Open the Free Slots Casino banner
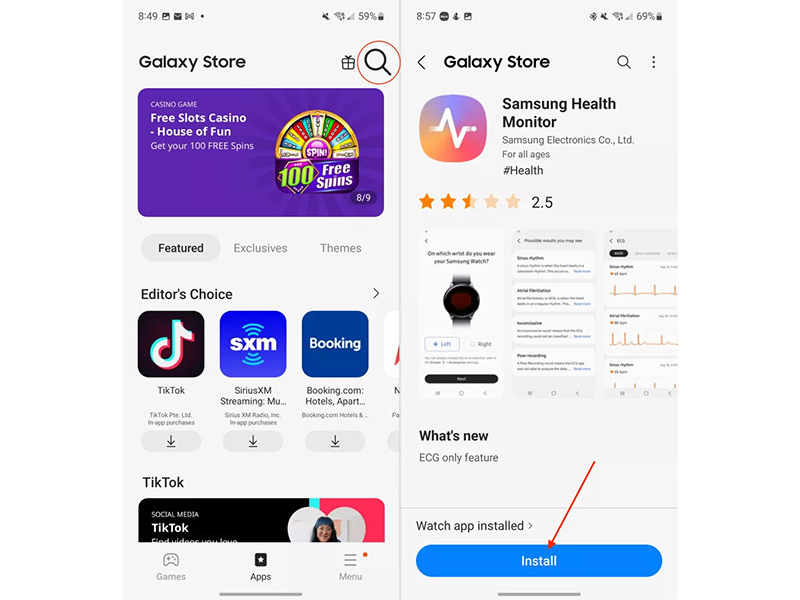Viewport: 800px width, 600px height. pyautogui.click(x=260, y=152)
